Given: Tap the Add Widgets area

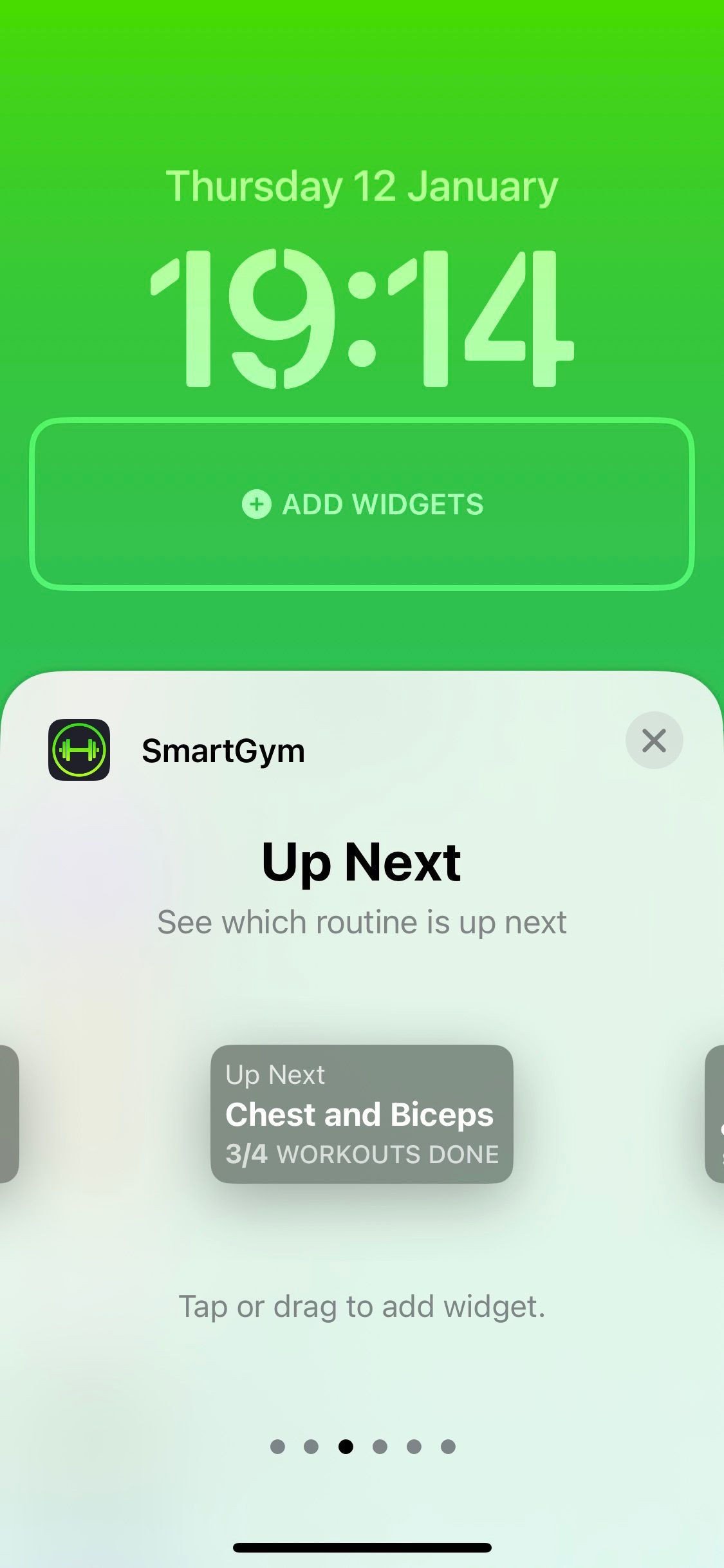Looking at the screenshot, I should click(362, 504).
